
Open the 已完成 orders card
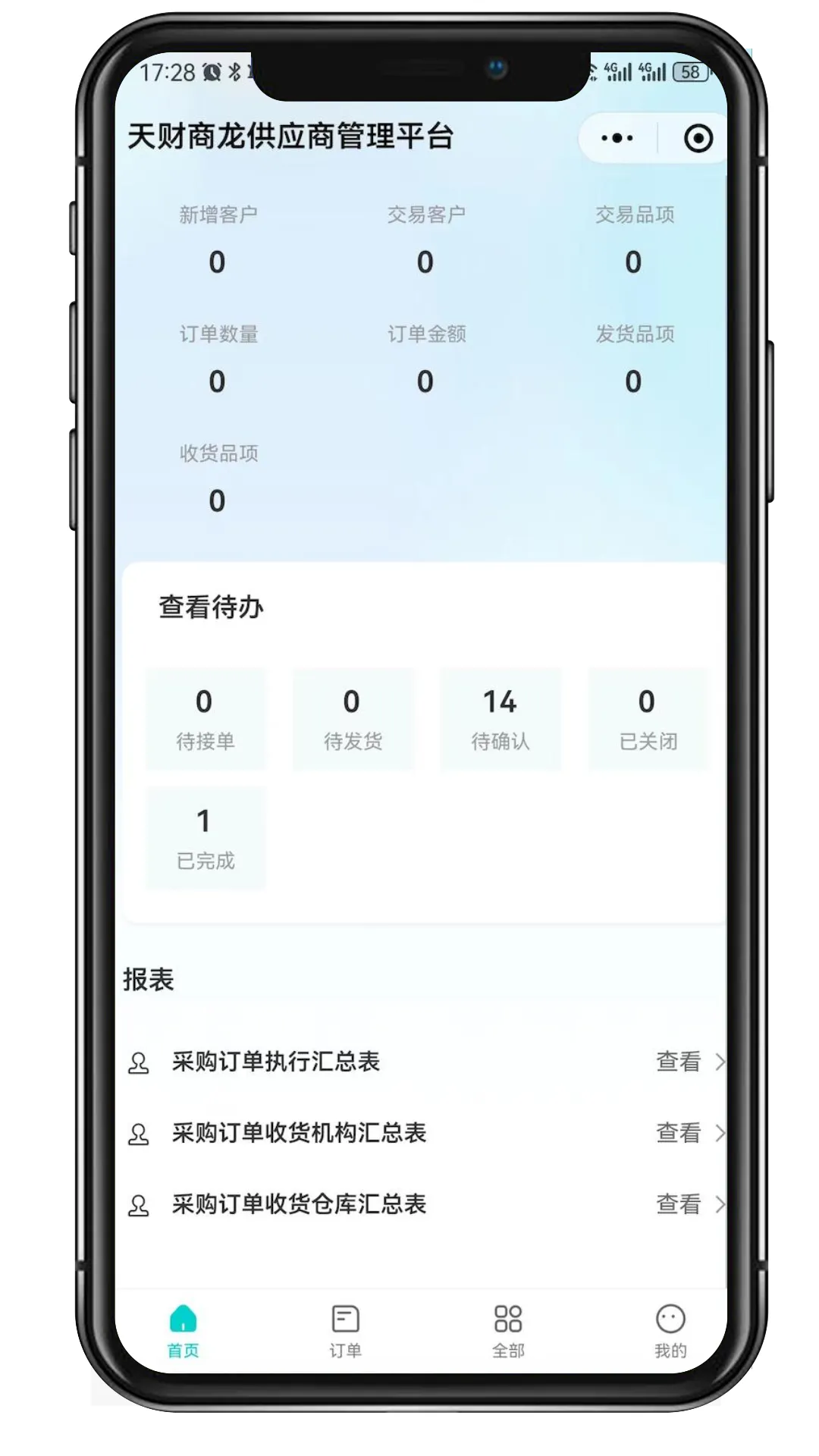click(x=205, y=838)
